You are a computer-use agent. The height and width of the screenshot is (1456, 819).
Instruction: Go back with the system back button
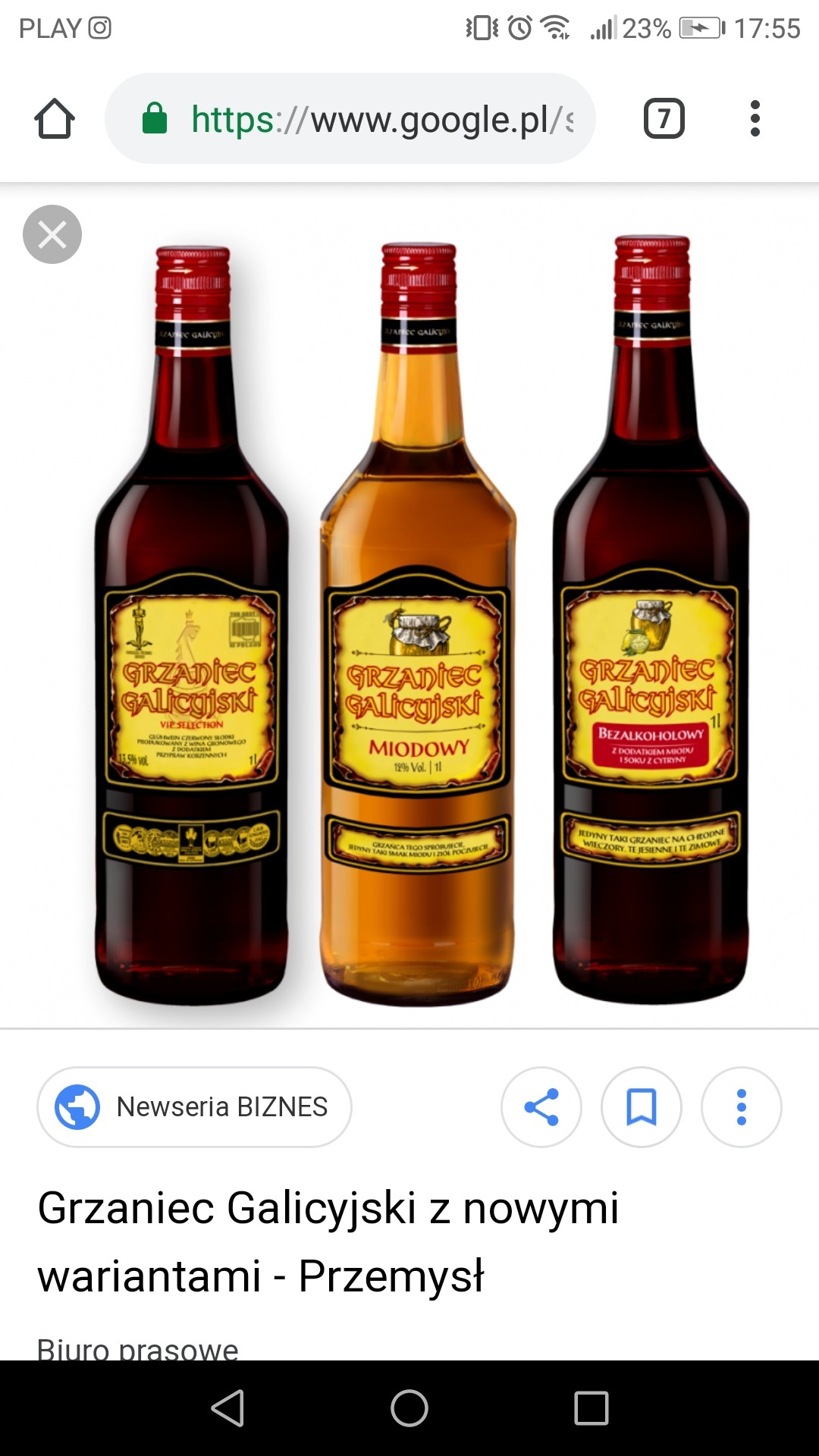(x=227, y=1408)
